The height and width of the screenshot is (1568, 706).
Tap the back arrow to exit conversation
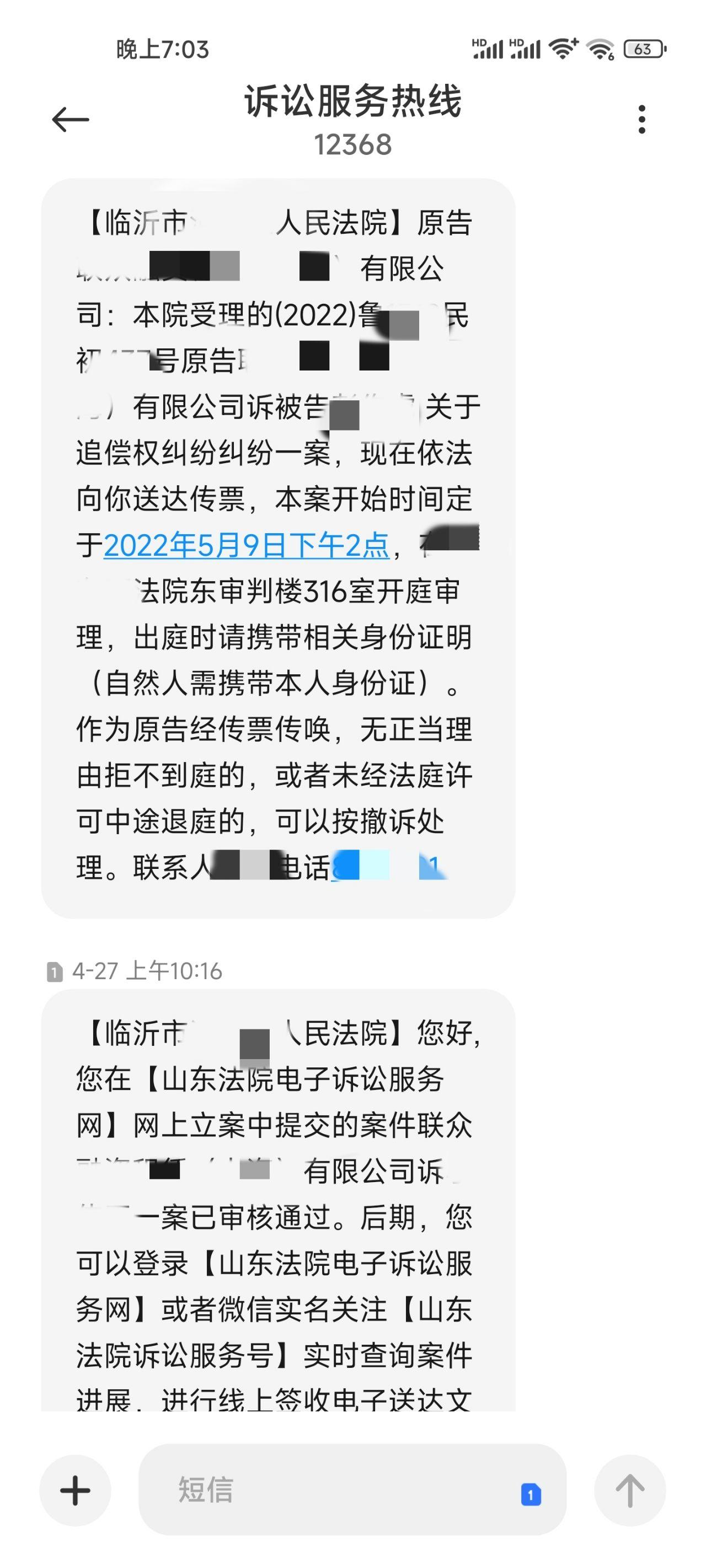coord(71,119)
